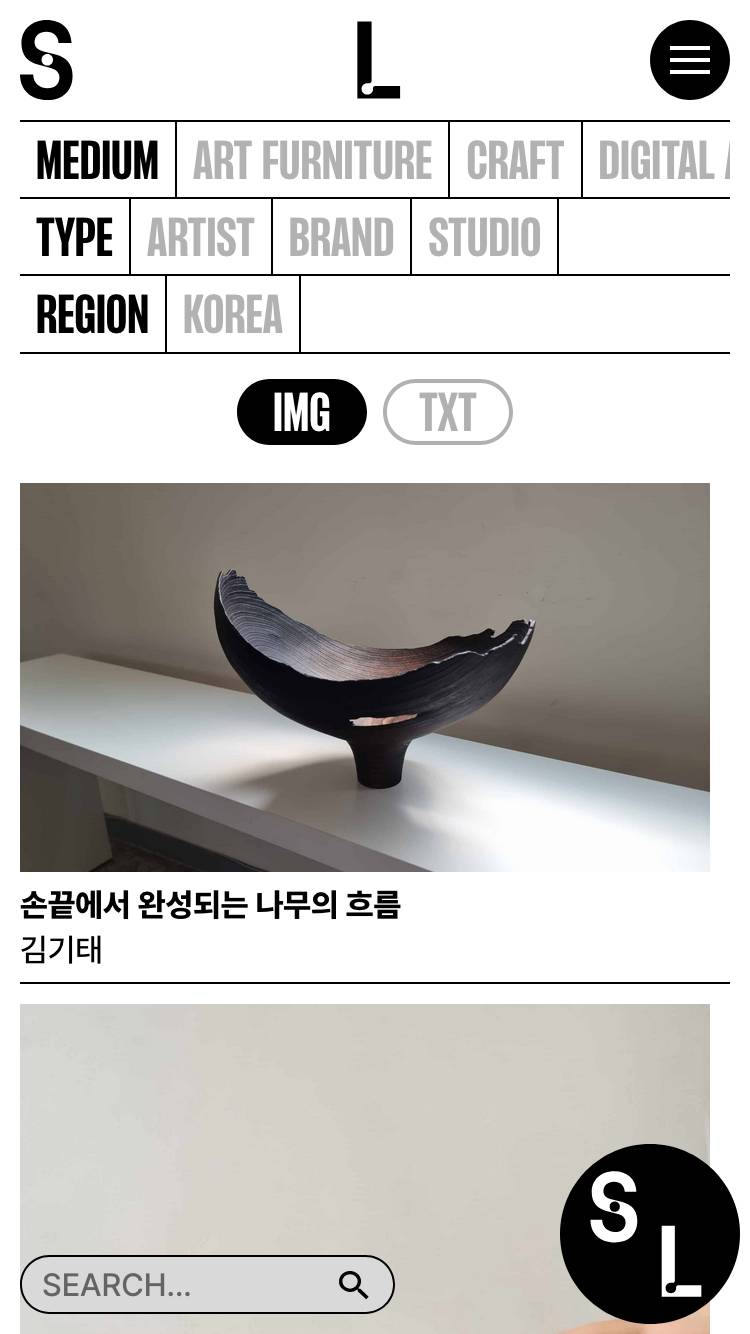
Task: Tap the floating SL round button
Action: tap(649, 1233)
